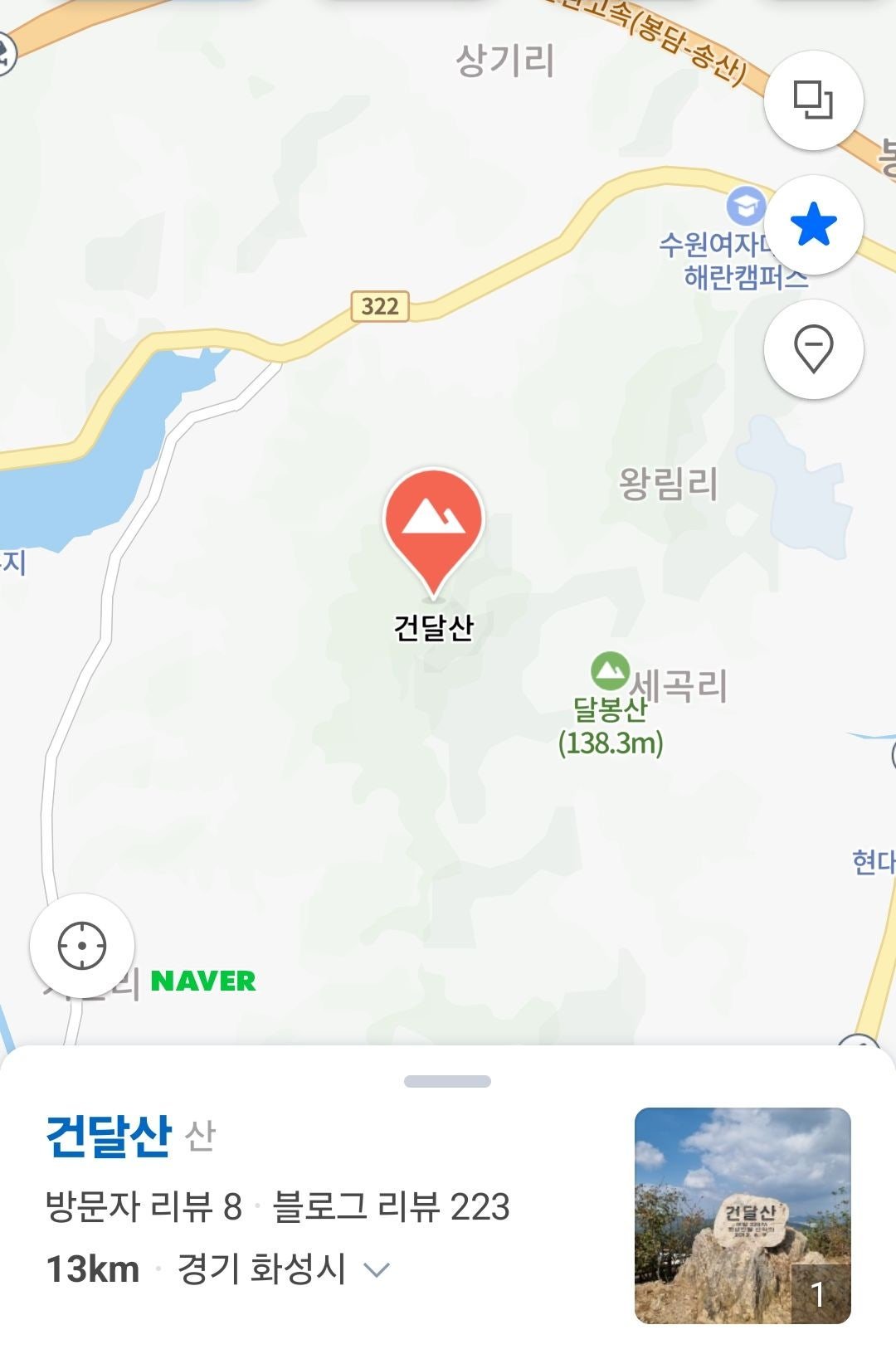Save 건달산 with the star button

(x=813, y=225)
